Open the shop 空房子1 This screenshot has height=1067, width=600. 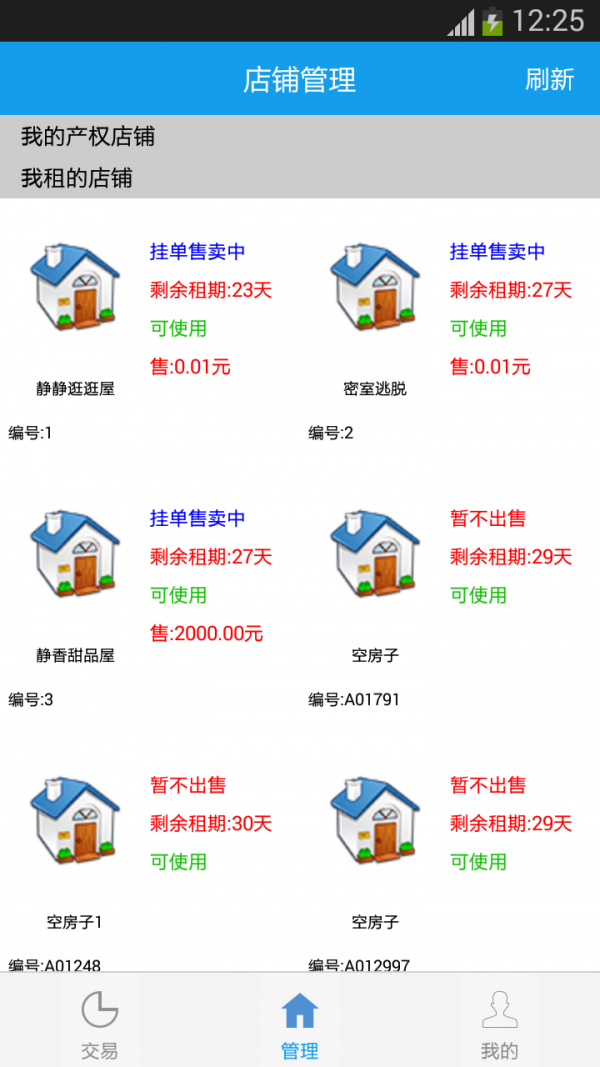point(75,824)
